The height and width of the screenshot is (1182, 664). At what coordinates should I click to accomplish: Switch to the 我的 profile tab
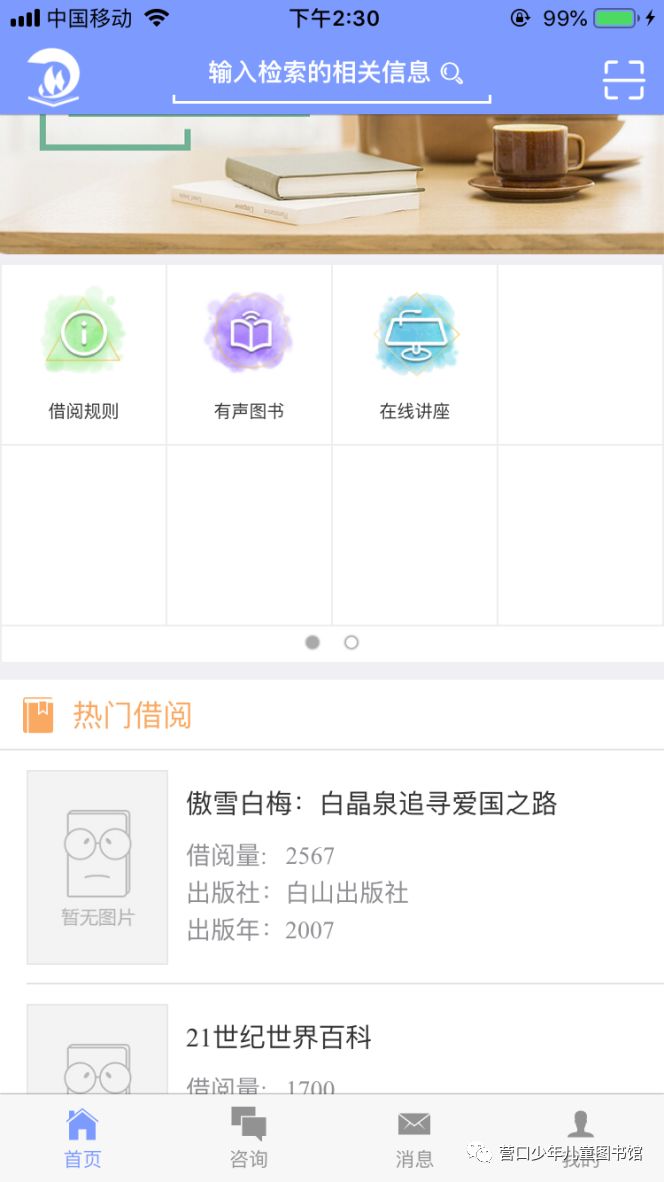[580, 1138]
